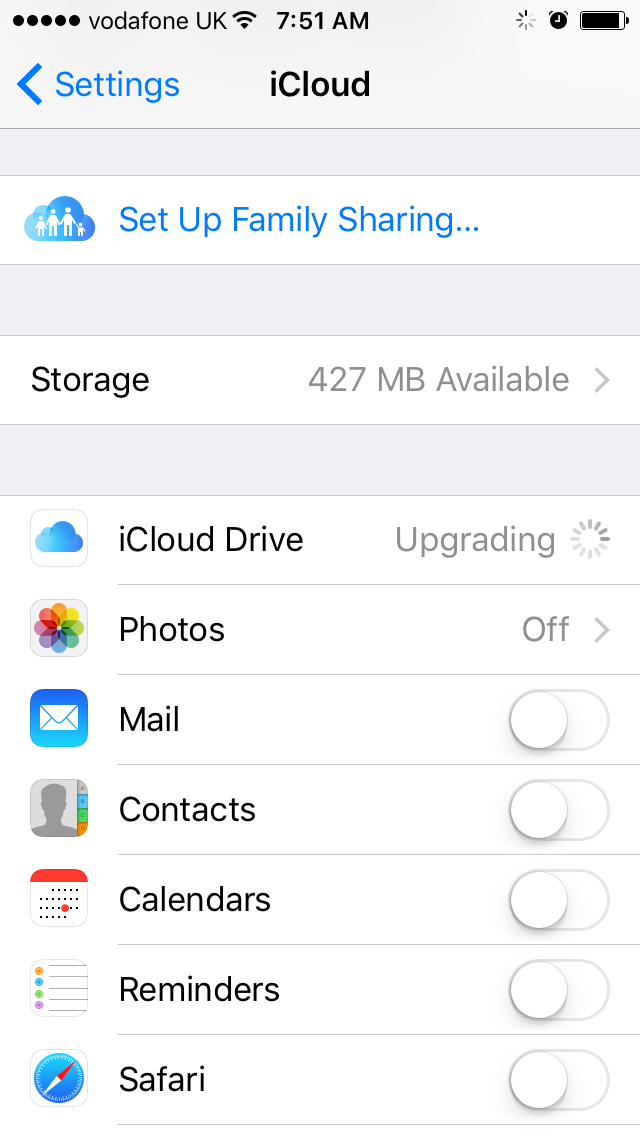Enable Contacts syncing
The image size is (640, 1136).
(558, 810)
